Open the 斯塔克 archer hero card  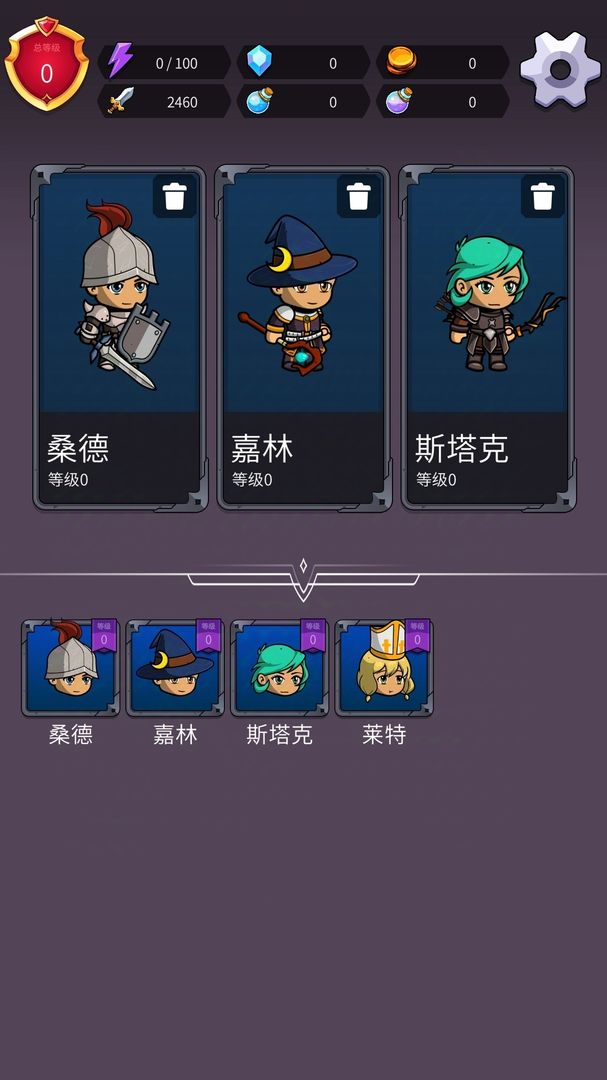point(487,340)
